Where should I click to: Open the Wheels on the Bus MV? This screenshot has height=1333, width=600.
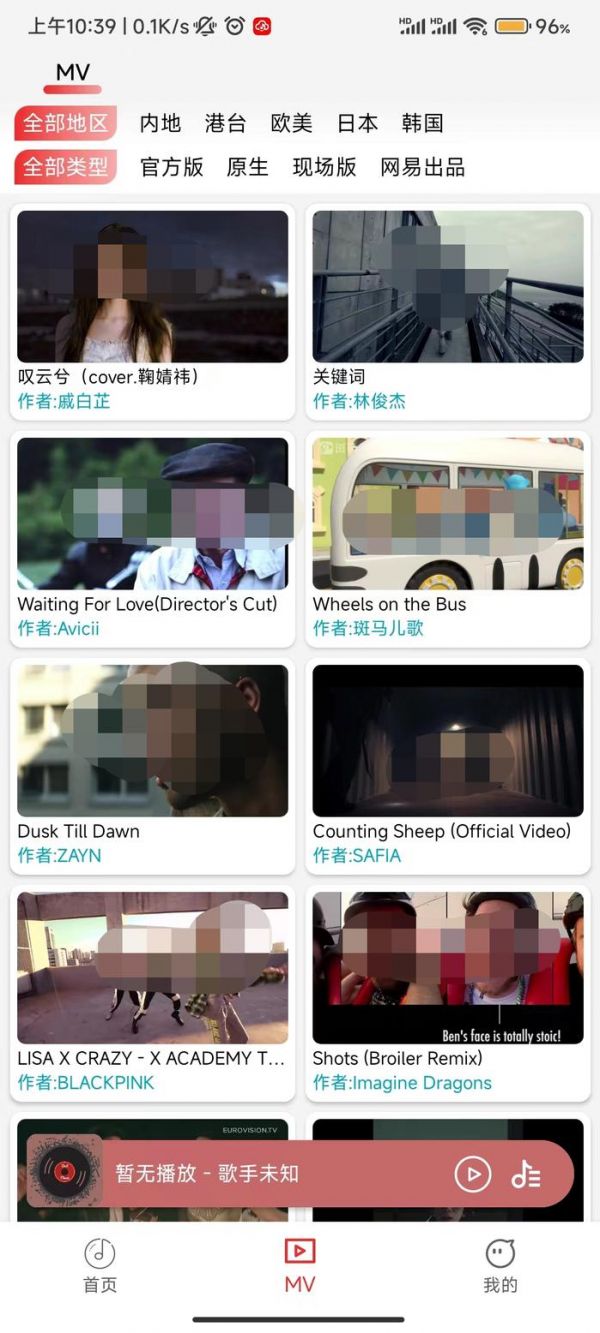(448, 513)
